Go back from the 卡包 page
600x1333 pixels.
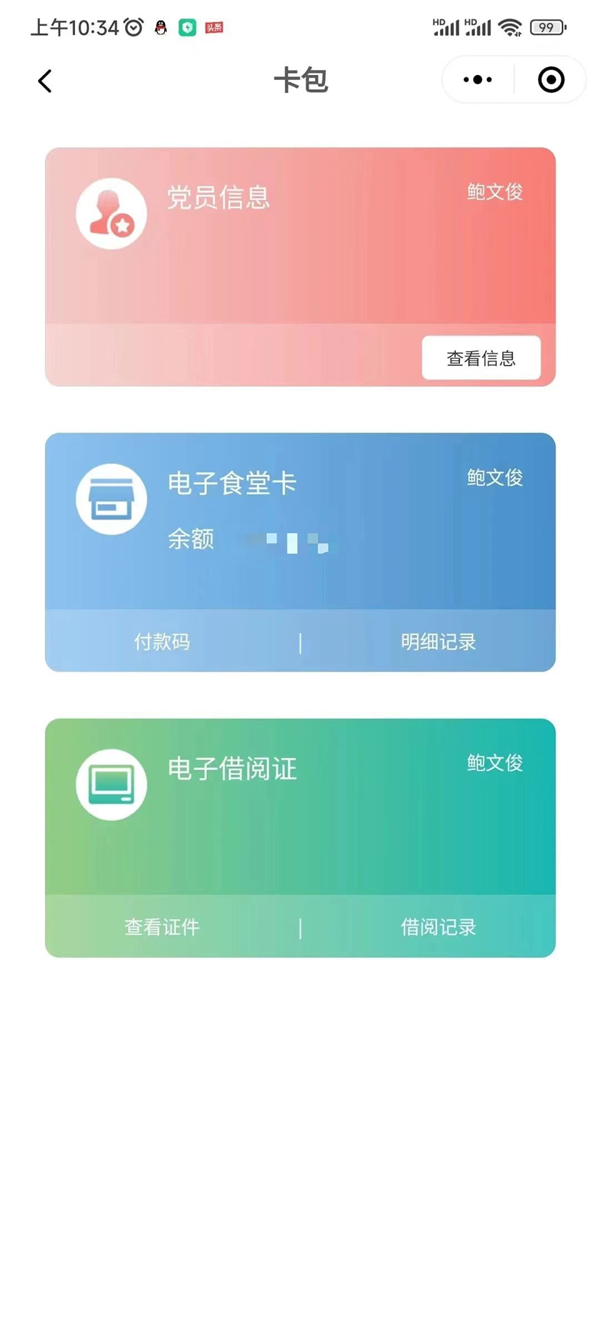coord(45,81)
